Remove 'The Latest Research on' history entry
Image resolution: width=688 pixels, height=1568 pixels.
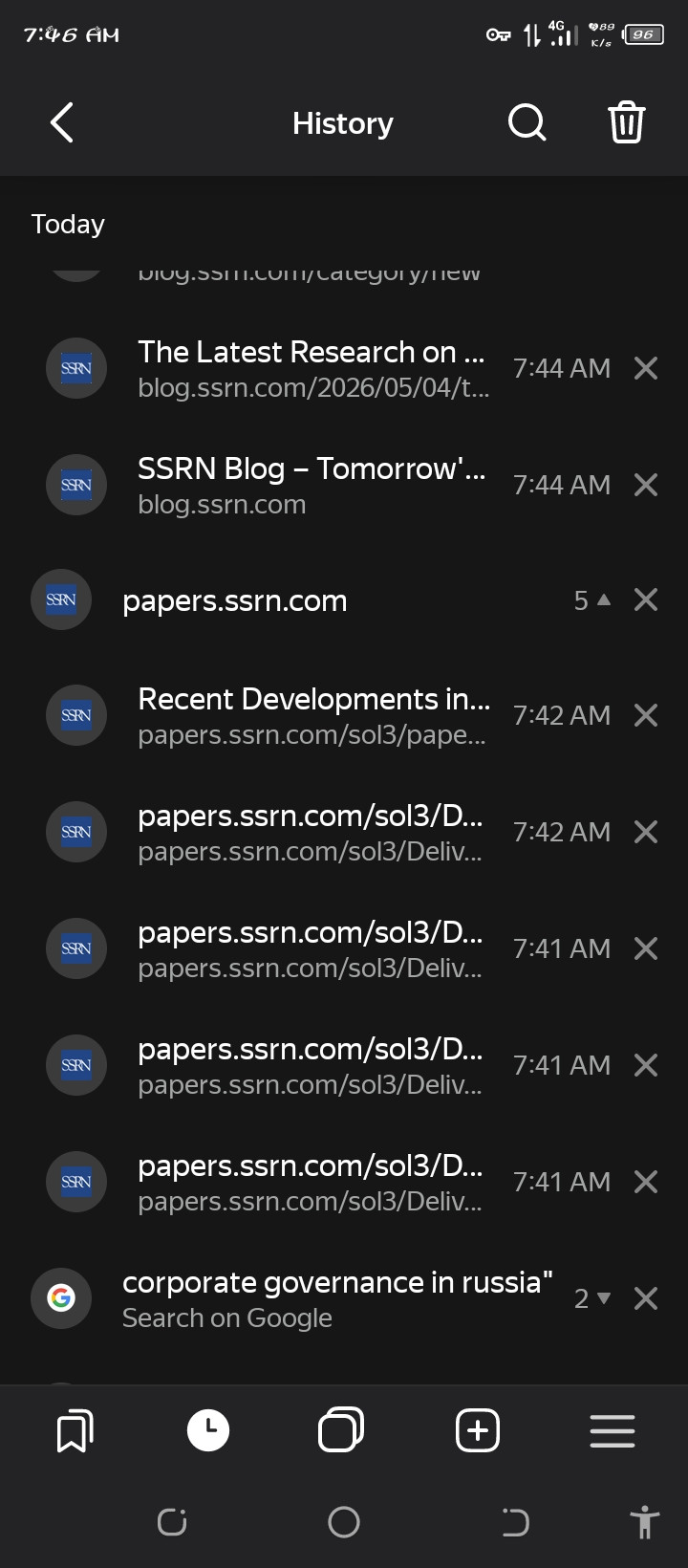point(646,368)
